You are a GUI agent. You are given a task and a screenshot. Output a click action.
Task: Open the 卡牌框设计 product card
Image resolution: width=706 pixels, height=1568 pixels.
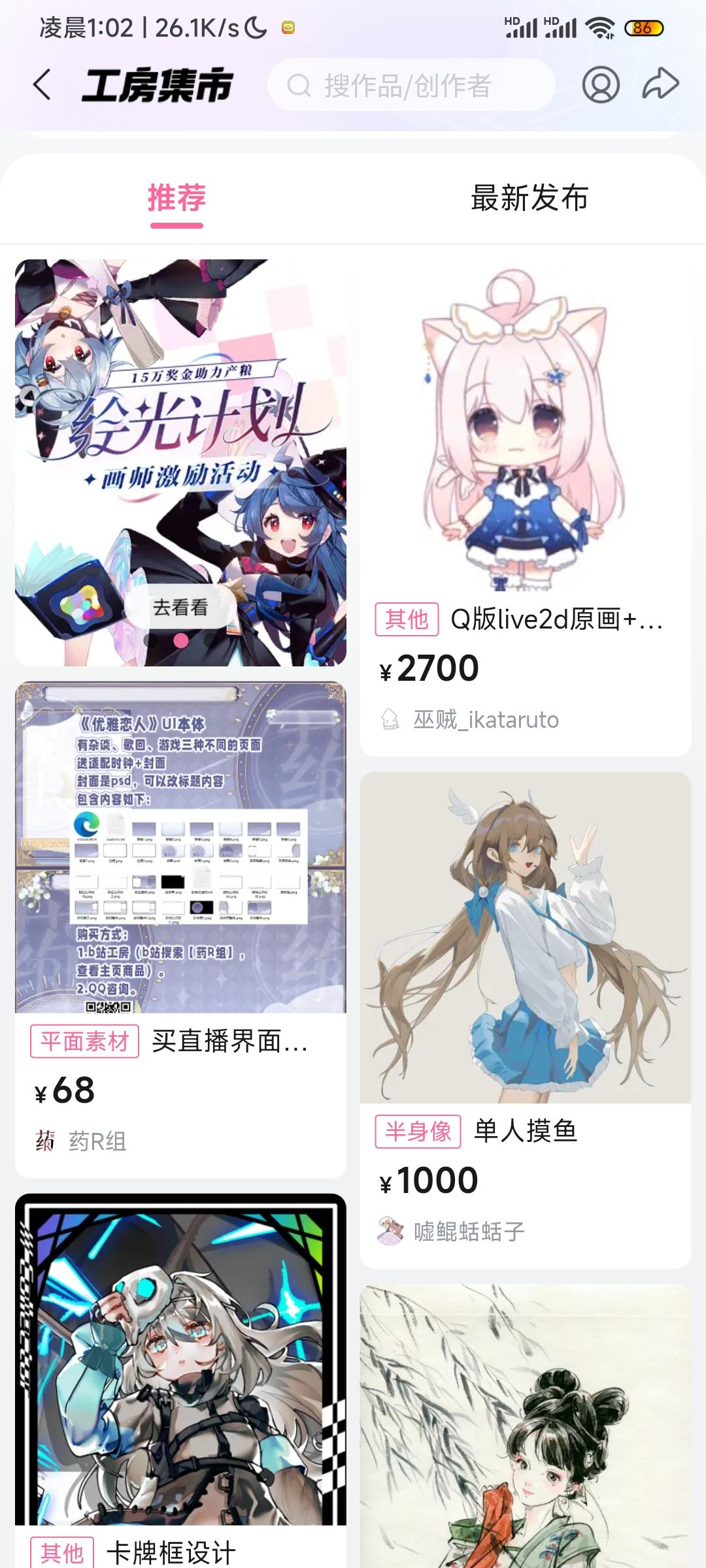point(180,1380)
